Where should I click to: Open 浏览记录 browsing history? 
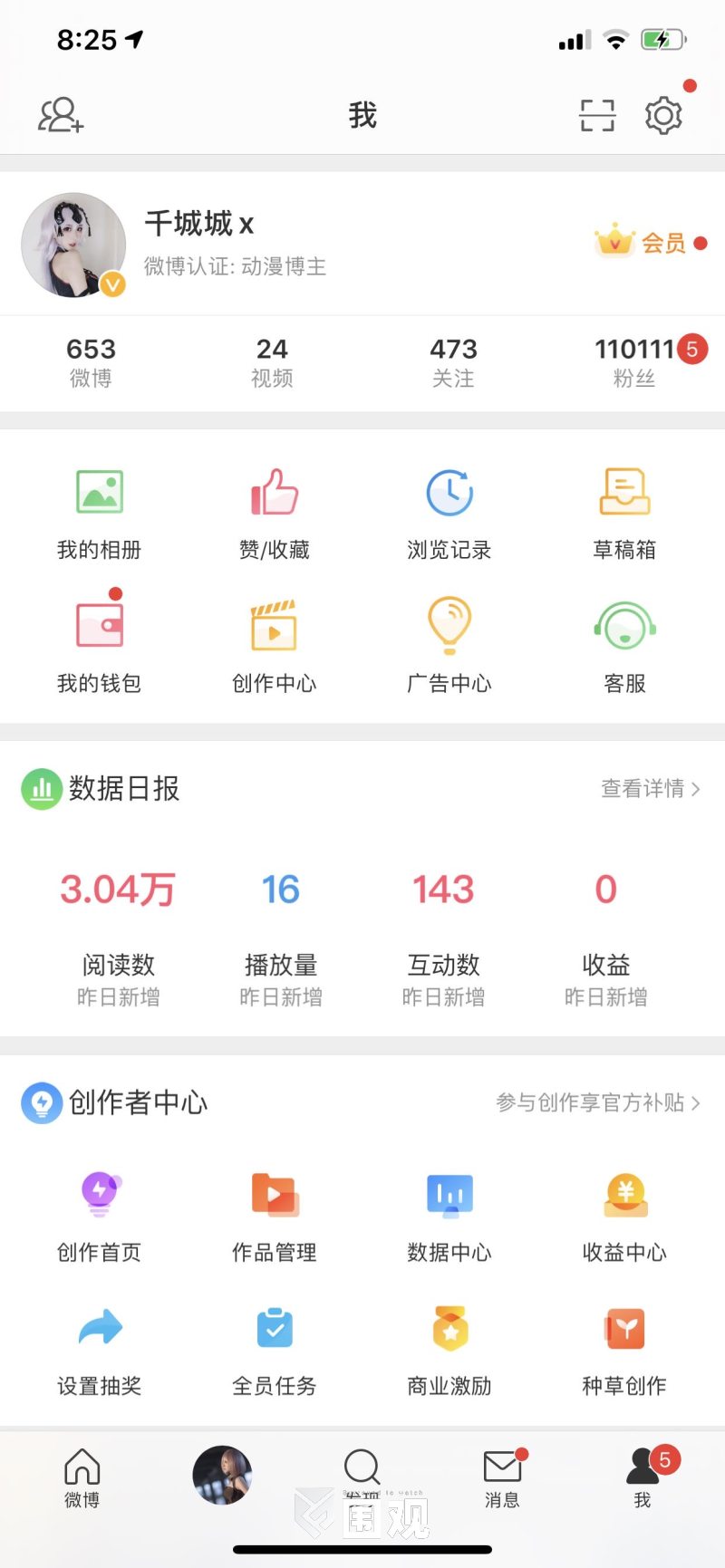[449, 513]
